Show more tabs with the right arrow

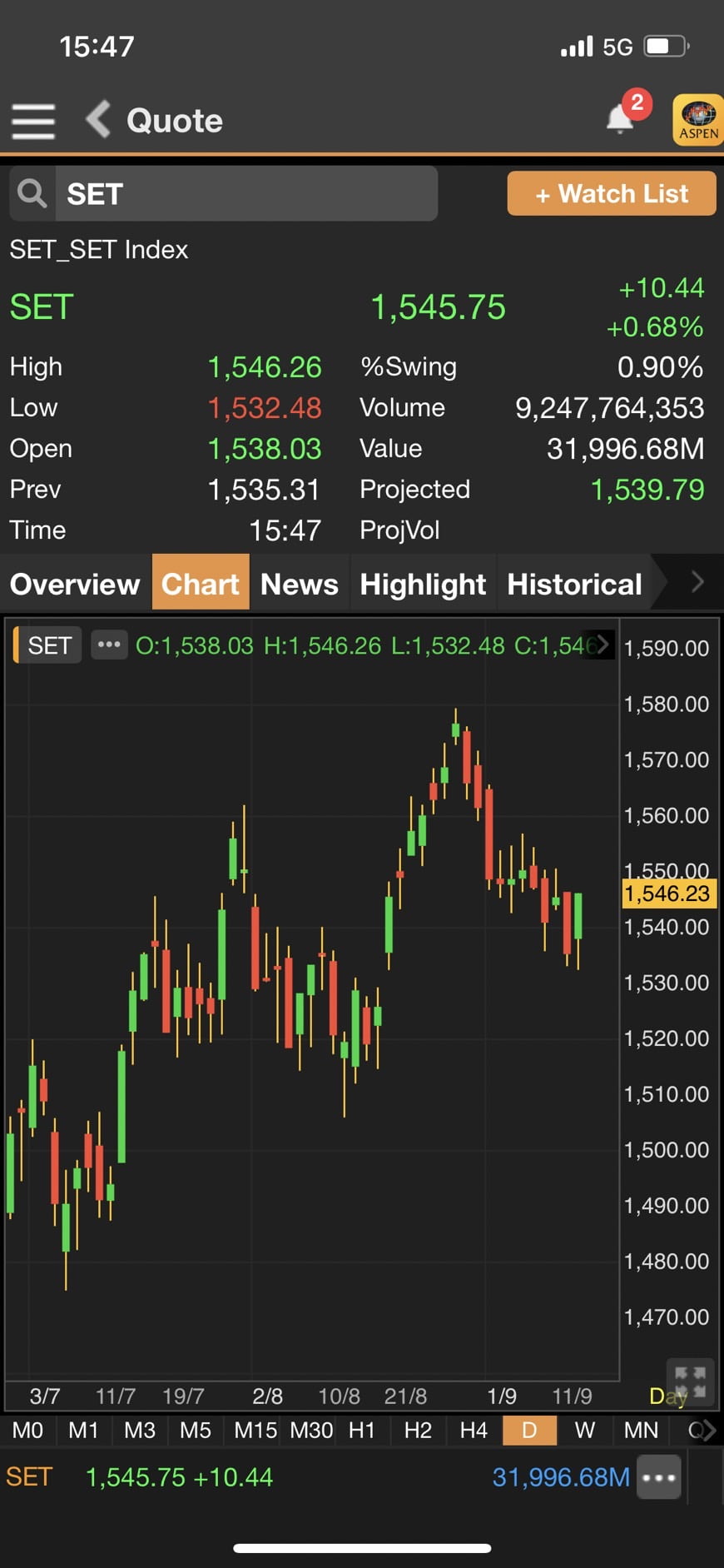pos(697,582)
